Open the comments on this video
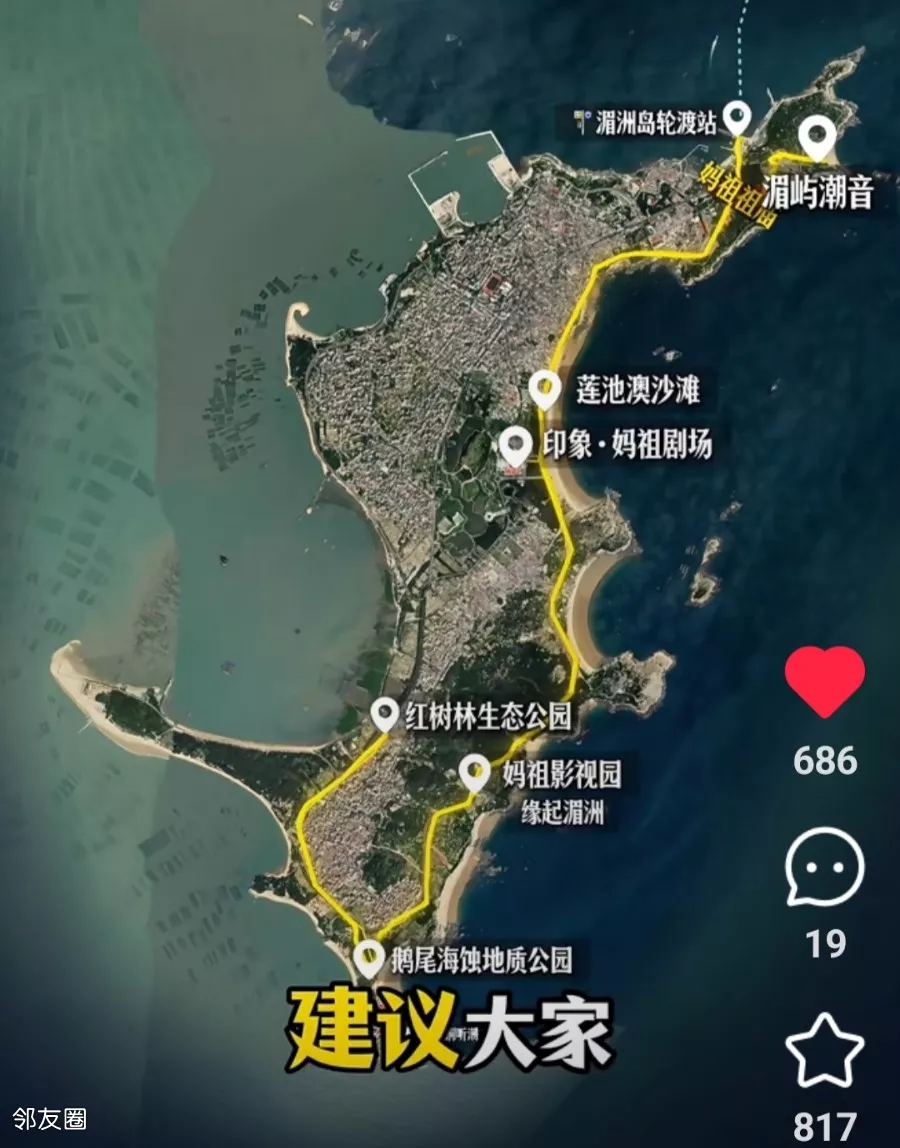 [824, 868]
